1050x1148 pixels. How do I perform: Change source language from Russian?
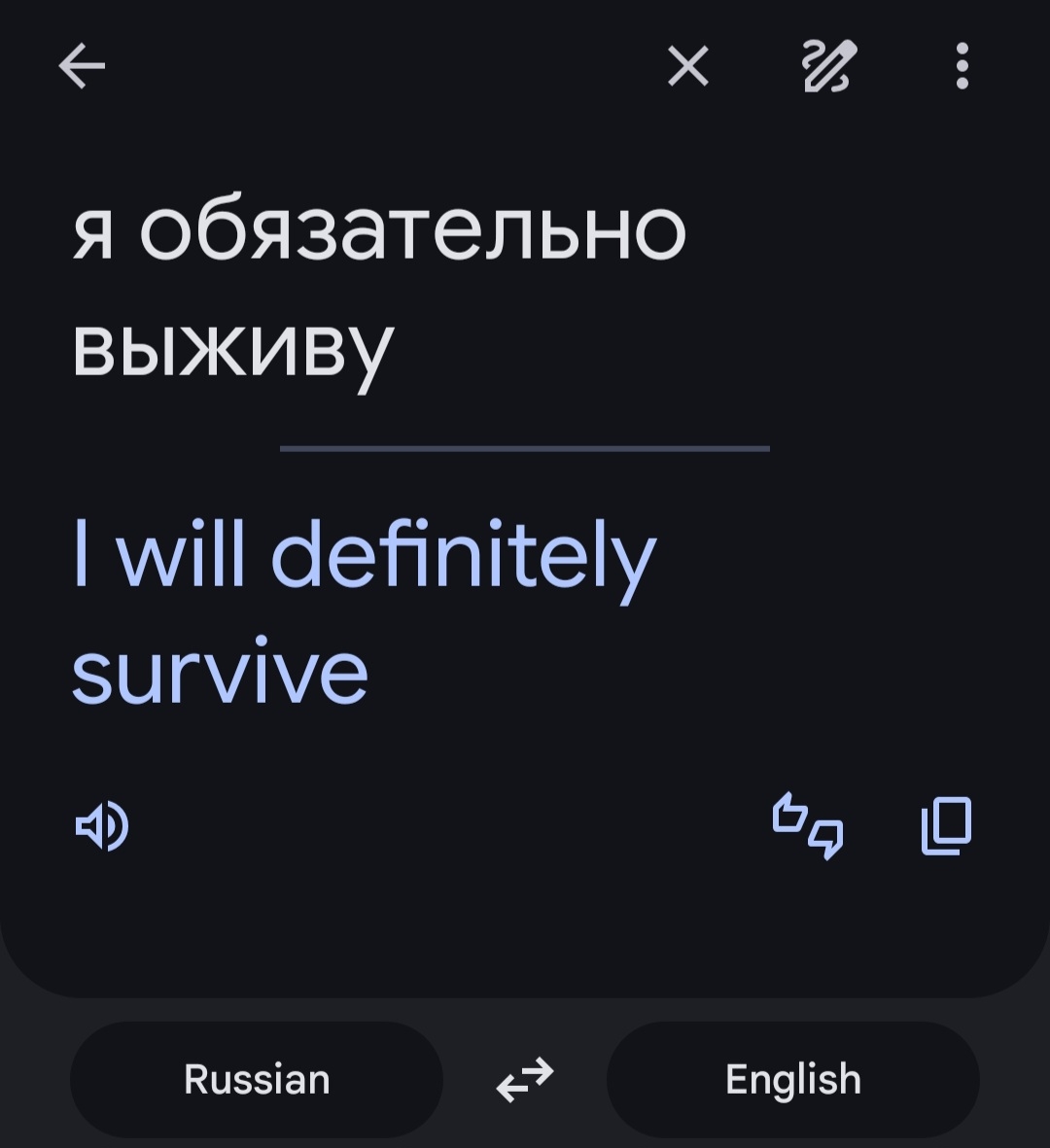[257, 1079]
